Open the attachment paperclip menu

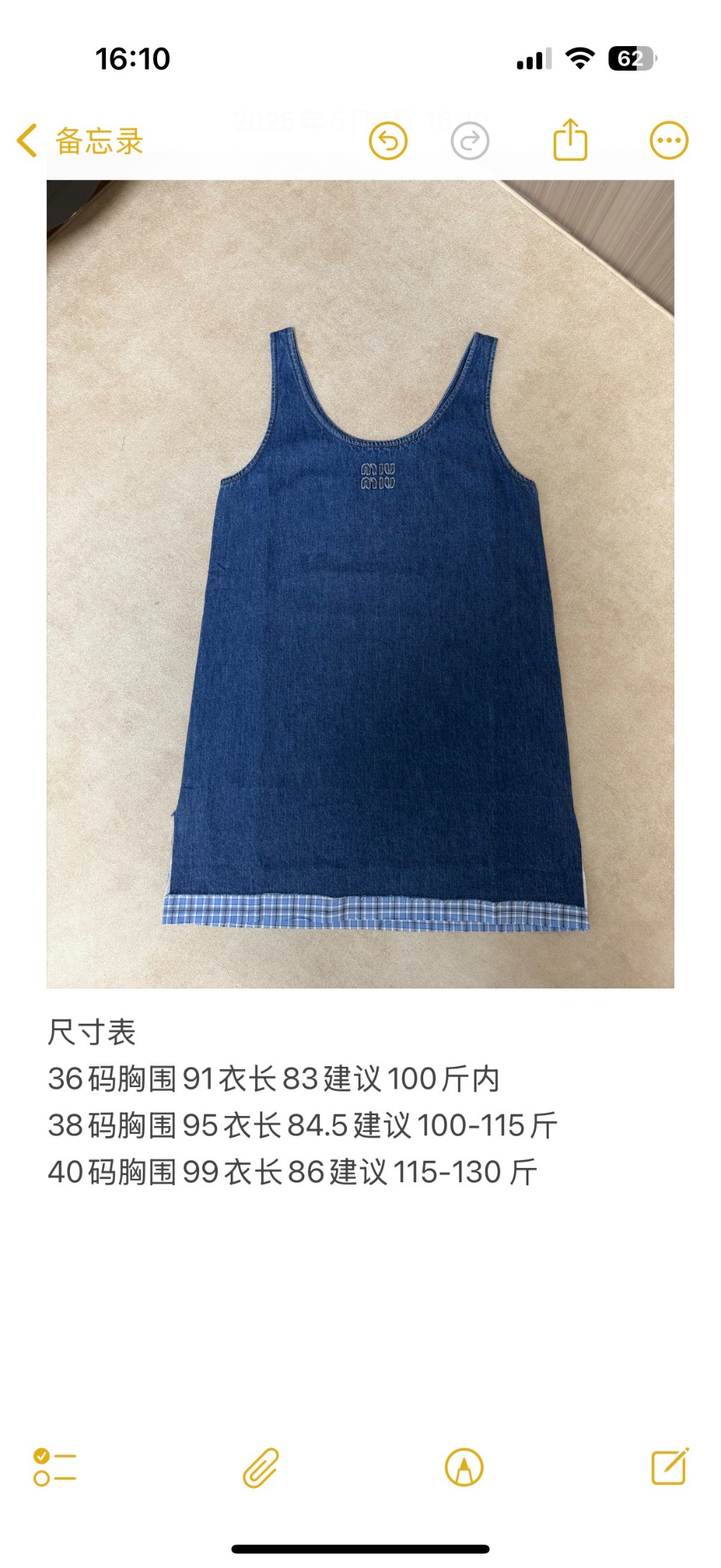(x=260, y=1467)
